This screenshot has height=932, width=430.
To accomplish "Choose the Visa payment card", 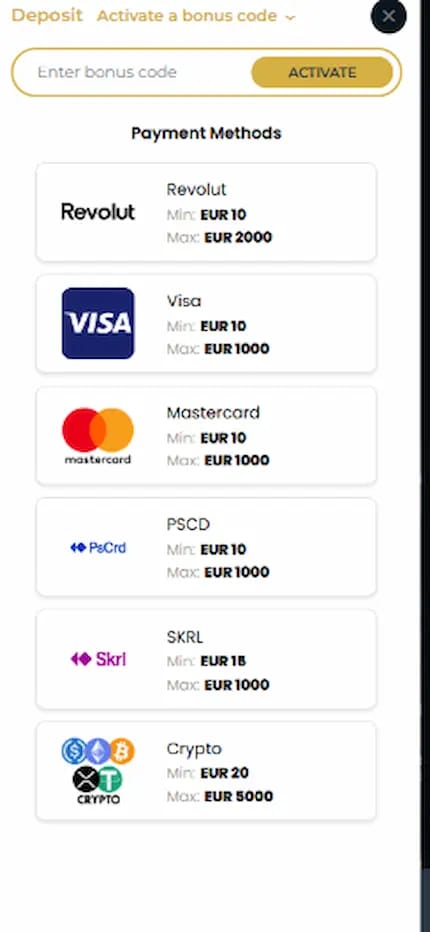I will pyautogui.click(x=206, y=323).
